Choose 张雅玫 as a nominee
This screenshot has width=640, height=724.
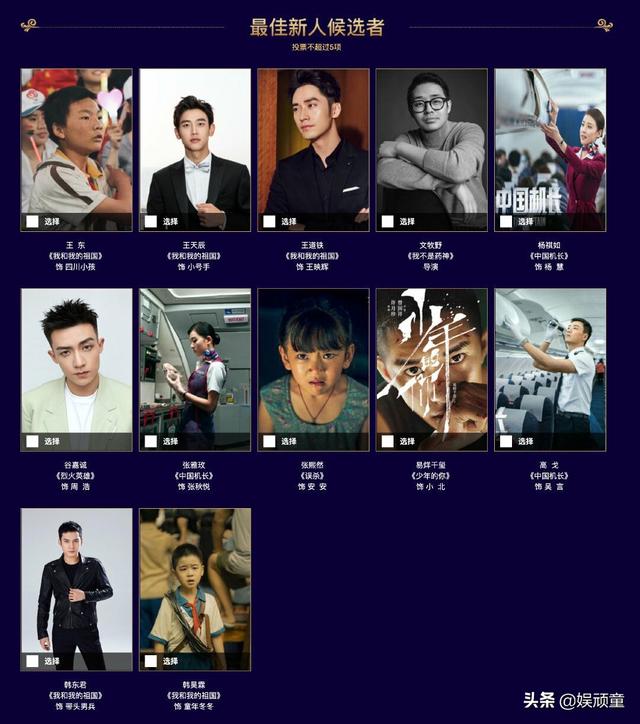click(151, 441)
